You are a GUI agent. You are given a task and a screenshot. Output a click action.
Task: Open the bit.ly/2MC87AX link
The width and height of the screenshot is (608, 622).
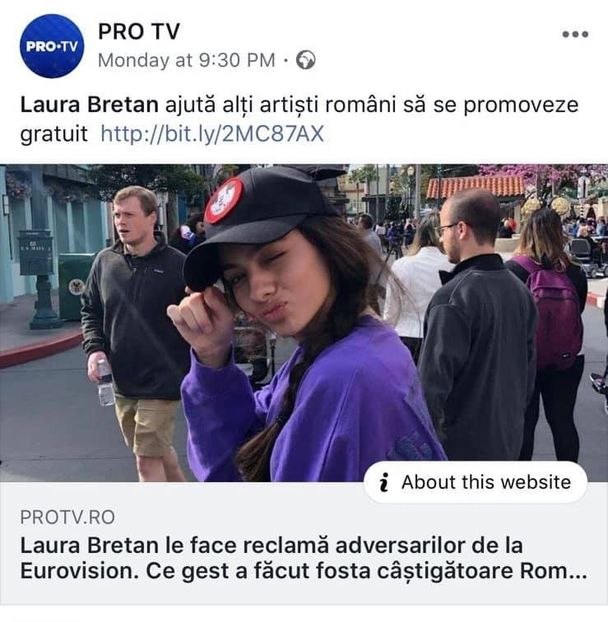212,134
